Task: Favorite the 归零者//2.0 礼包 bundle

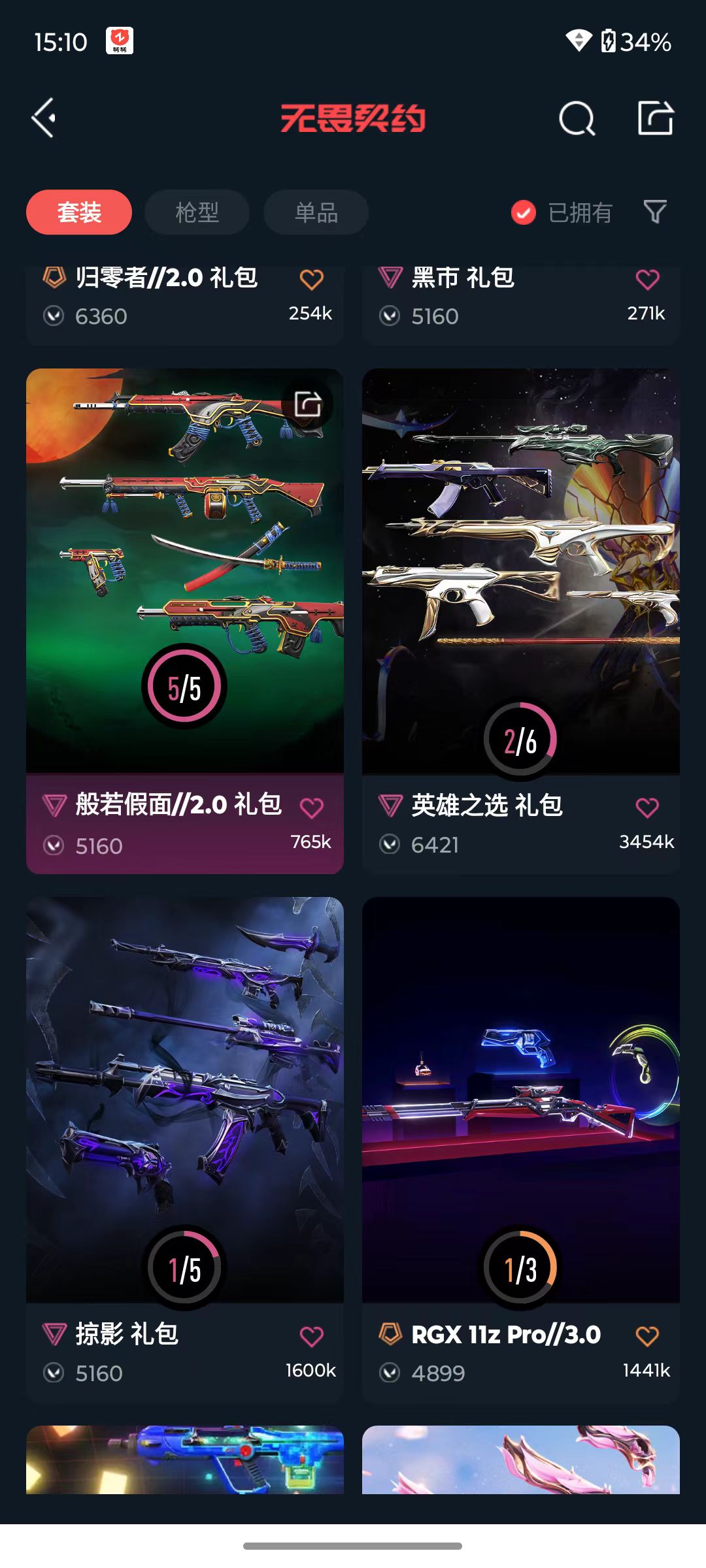Action: [312, 280]
